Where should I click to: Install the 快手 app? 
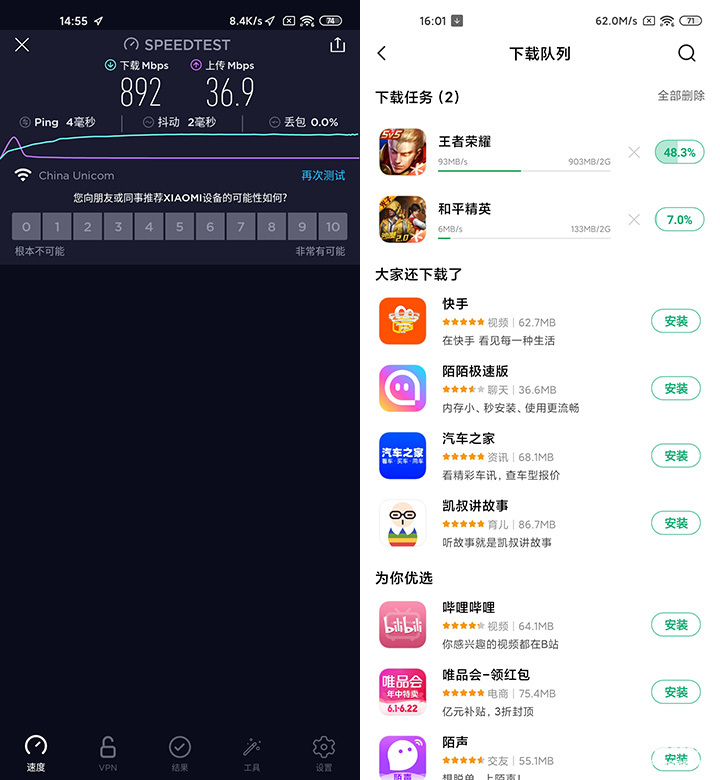pos(676,321)
